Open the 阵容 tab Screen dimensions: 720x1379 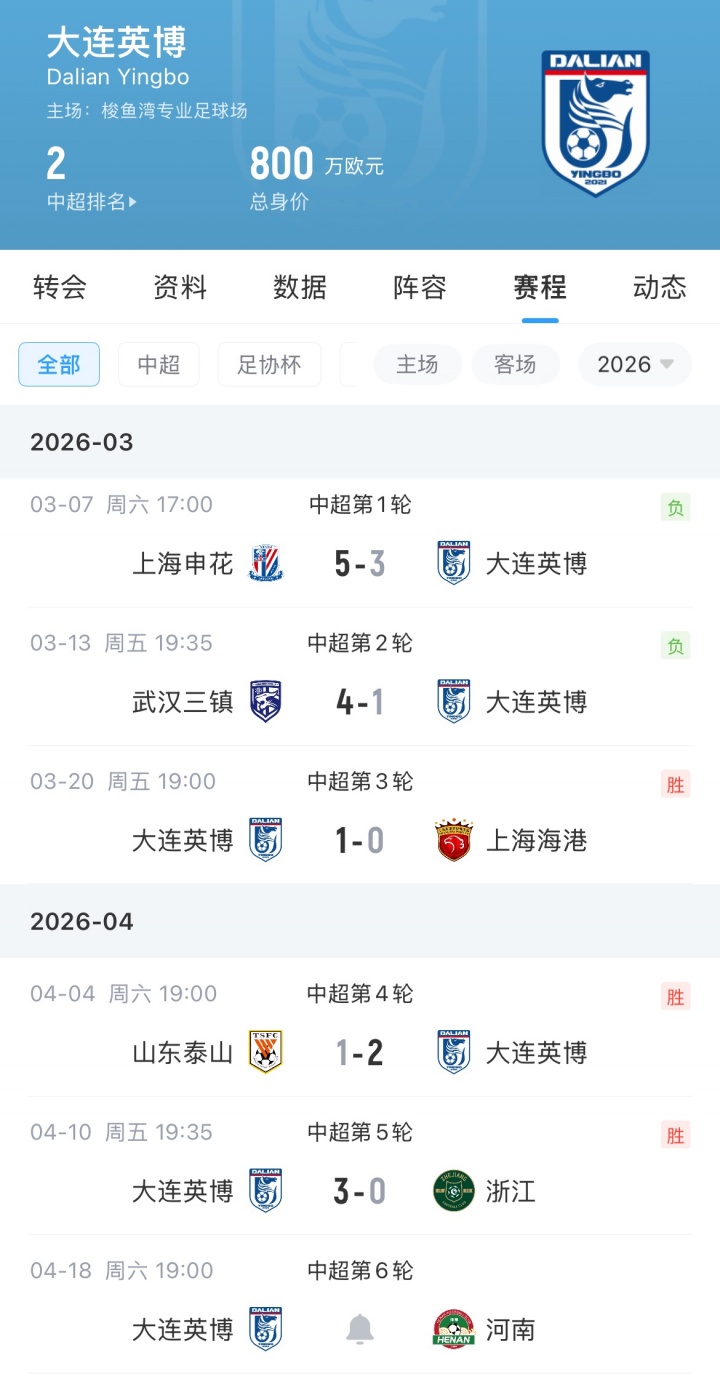[x=420, y=288]
